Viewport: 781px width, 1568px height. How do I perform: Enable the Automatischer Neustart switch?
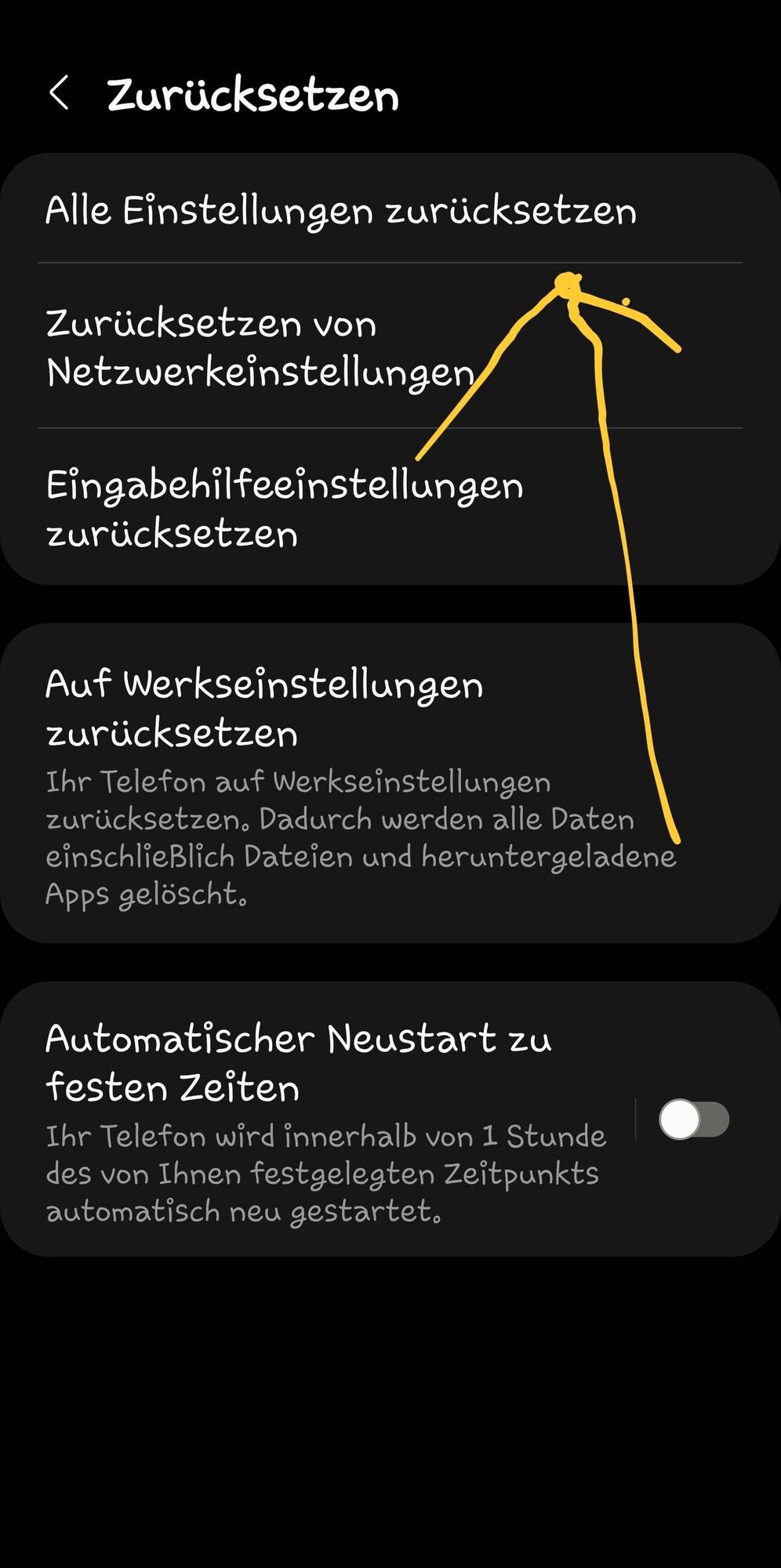click(693, 1120)
